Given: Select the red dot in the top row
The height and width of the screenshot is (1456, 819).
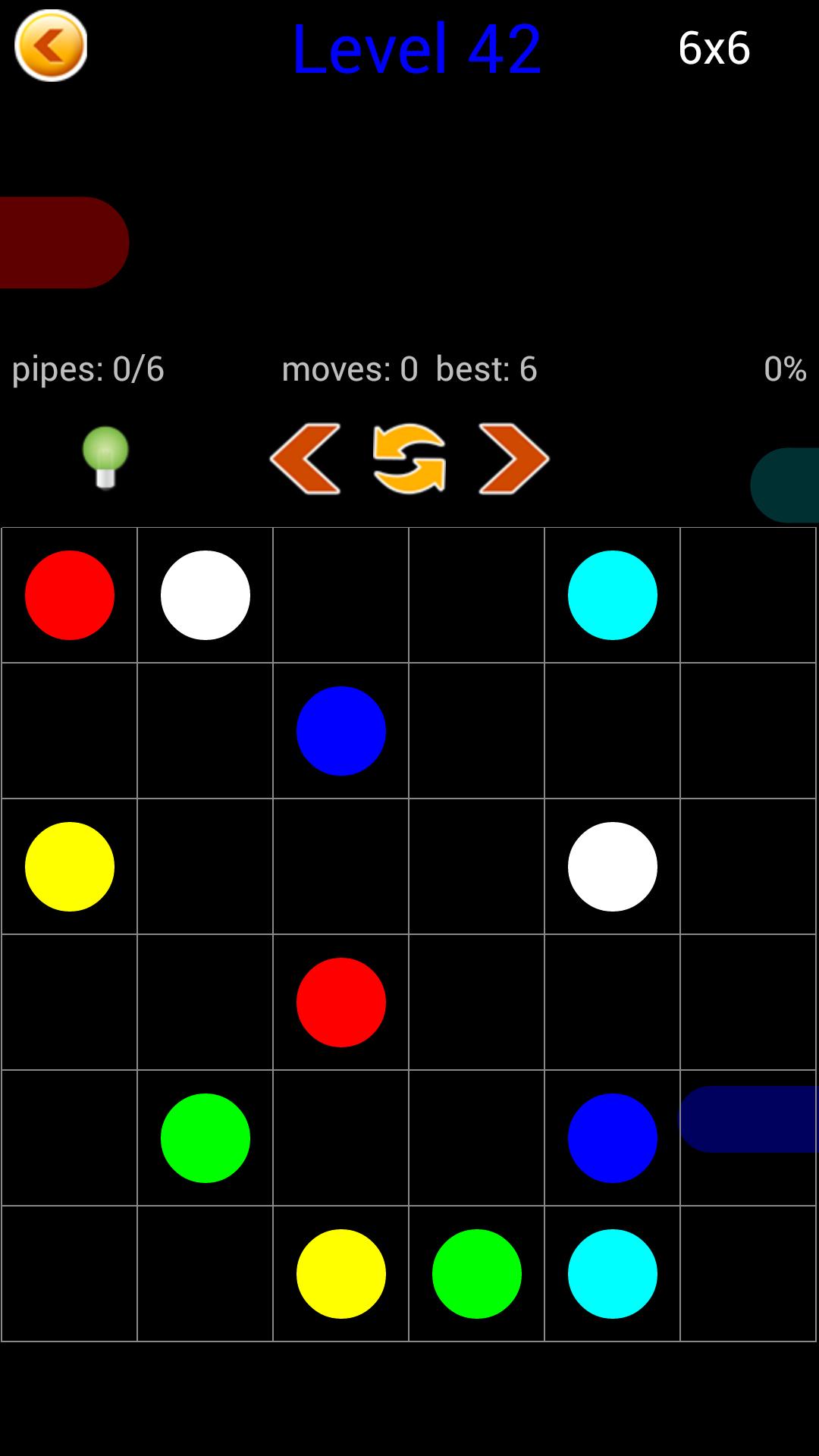Looking at the screenshot, I should [70, 595].
